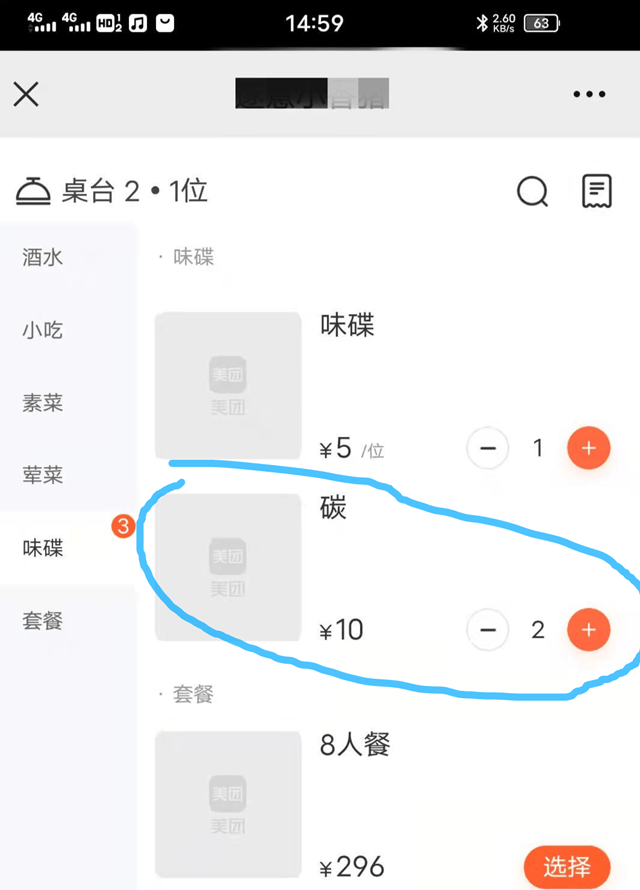Reduce 碳 quantity by one

click(x=488, y=630)
